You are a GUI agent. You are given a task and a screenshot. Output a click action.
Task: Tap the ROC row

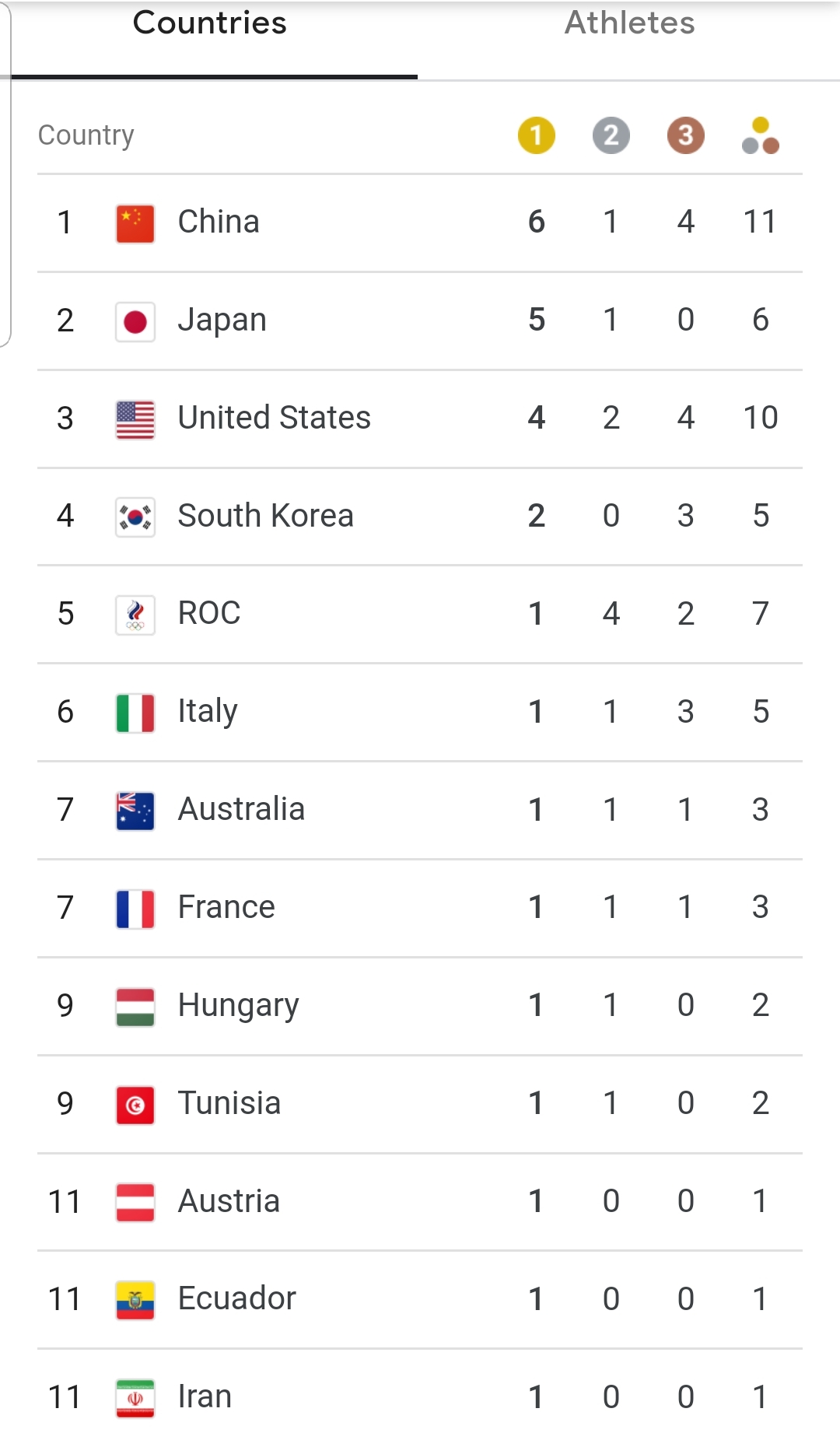(x=420, y=615)
